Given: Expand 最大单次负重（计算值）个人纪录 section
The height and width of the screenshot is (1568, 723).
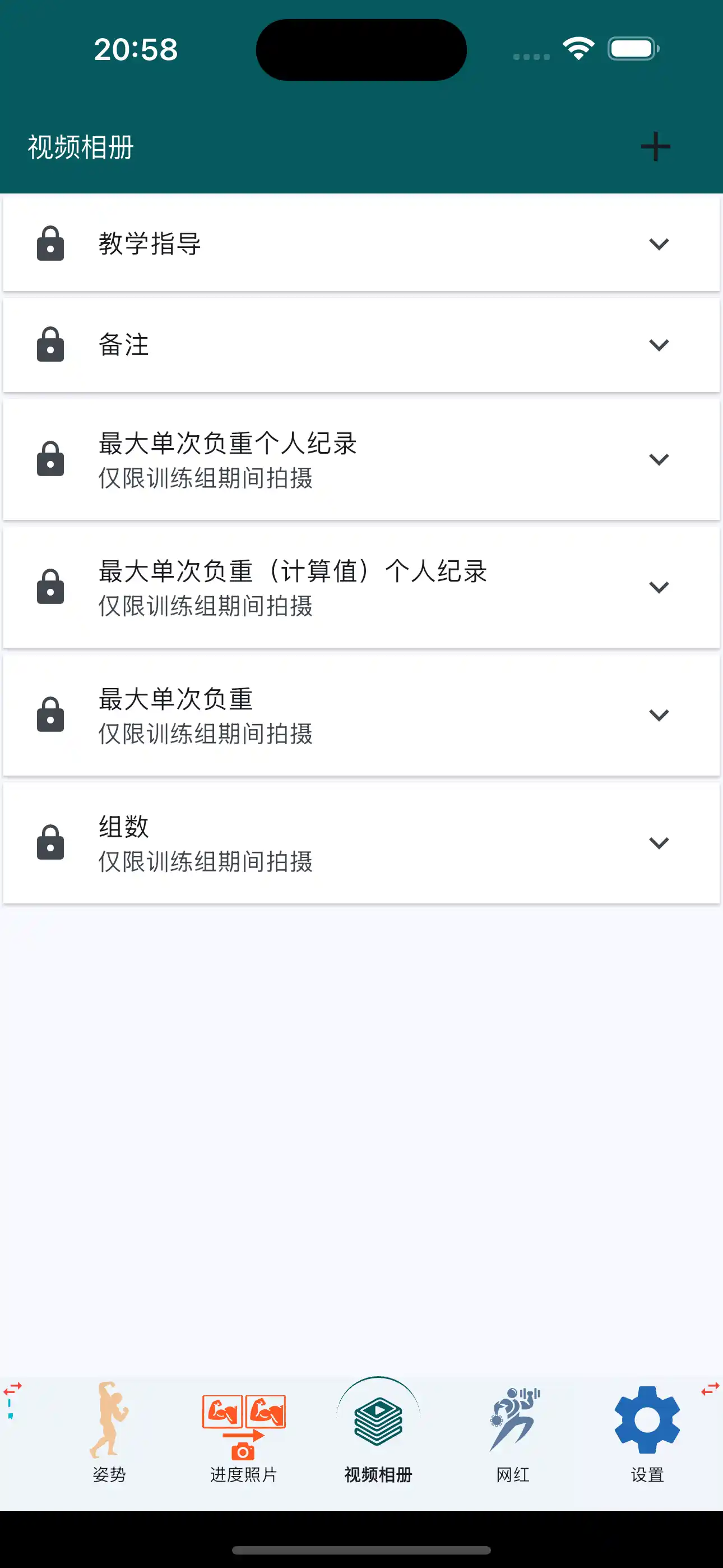Looking at the screenshot, I should tap(659, 586).
